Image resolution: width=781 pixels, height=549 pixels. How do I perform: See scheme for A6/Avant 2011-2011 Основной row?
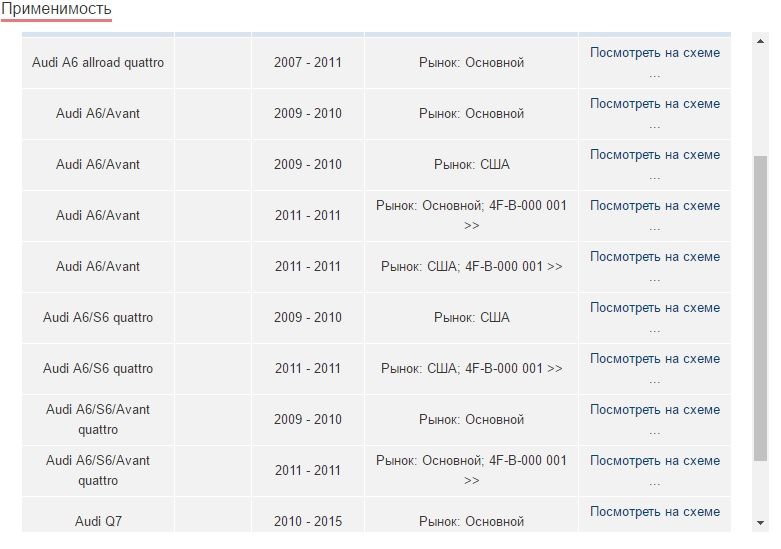654,206
